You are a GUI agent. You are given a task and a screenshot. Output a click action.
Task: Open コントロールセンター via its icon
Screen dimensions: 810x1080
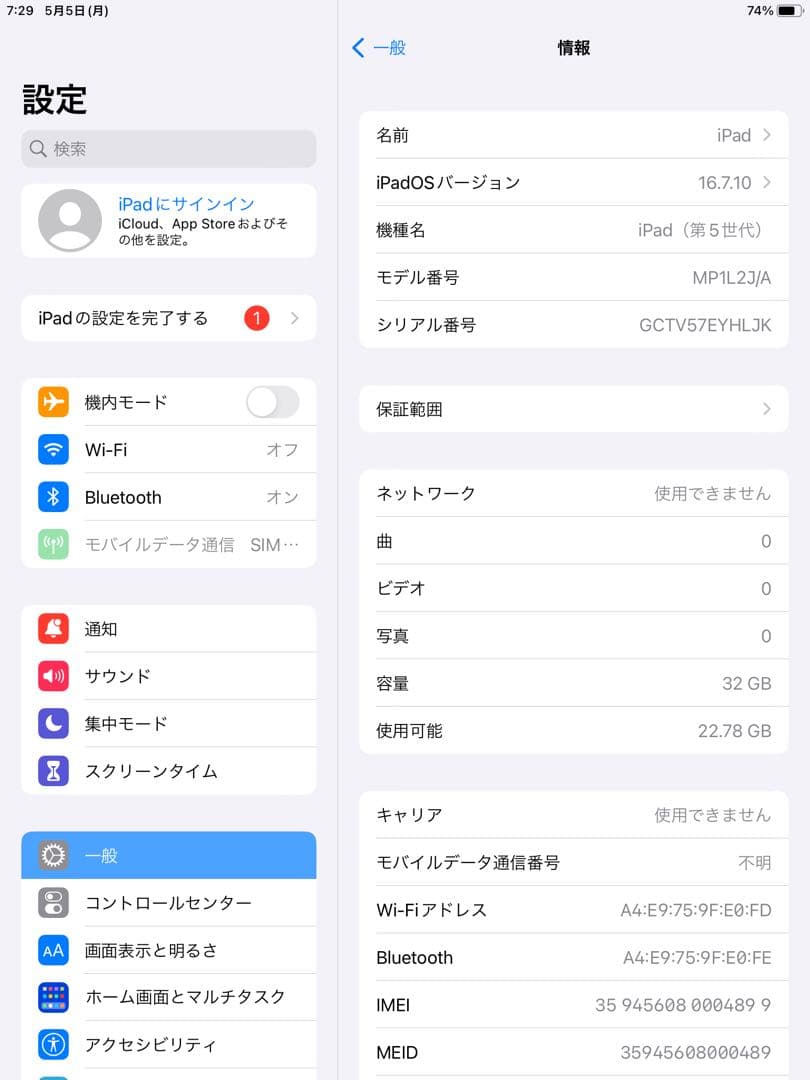(x=53, y=902)
